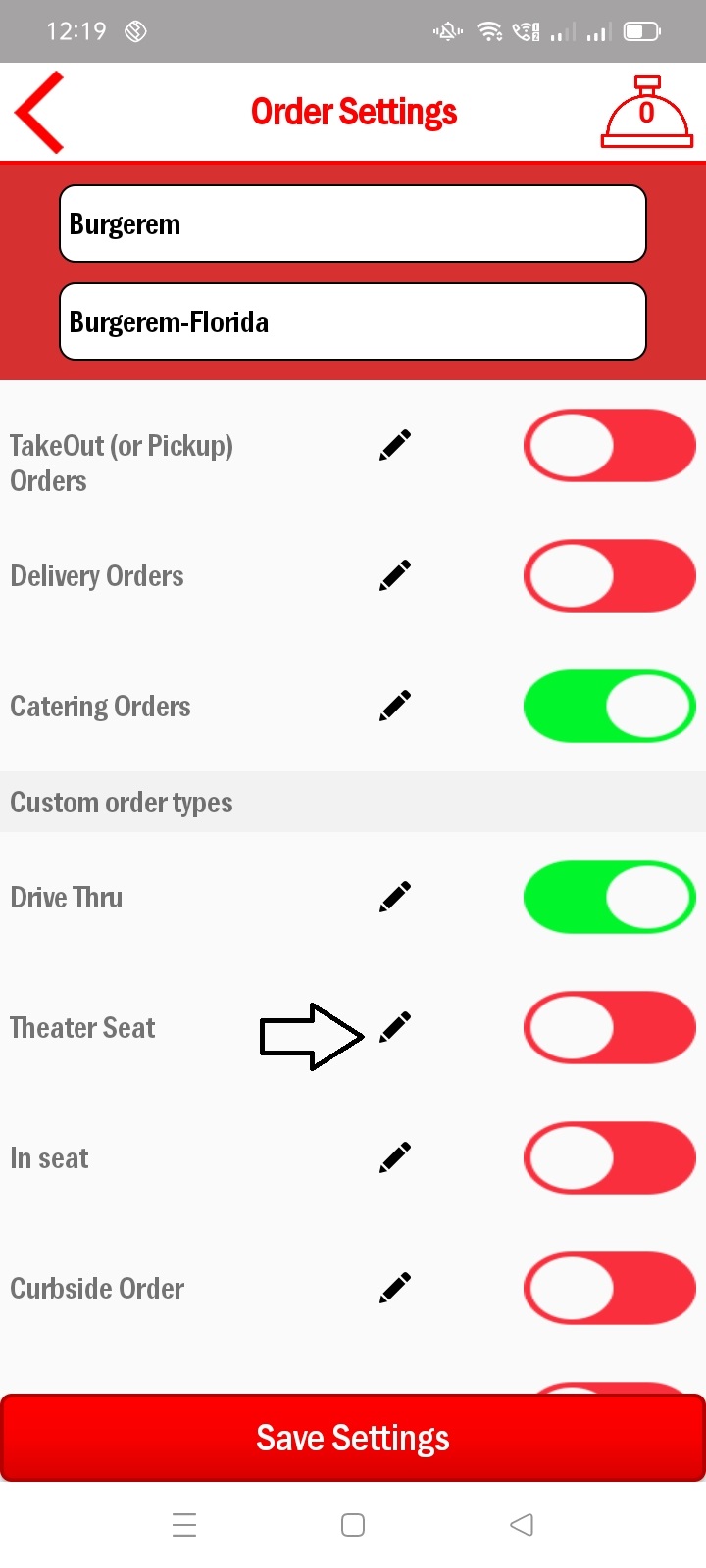Go back using the red arrow
Viewport: 706px width, 1568px height.
tap(40, 112)
